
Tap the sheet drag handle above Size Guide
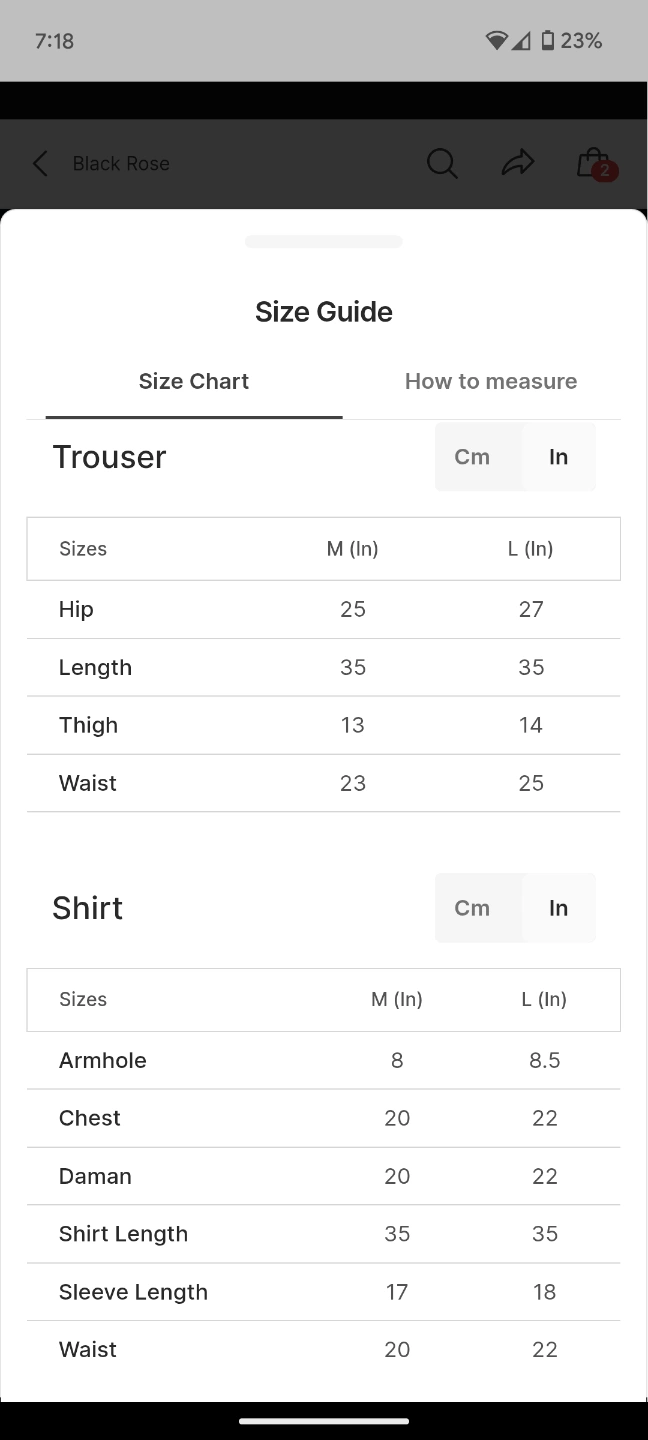(324, 241)
